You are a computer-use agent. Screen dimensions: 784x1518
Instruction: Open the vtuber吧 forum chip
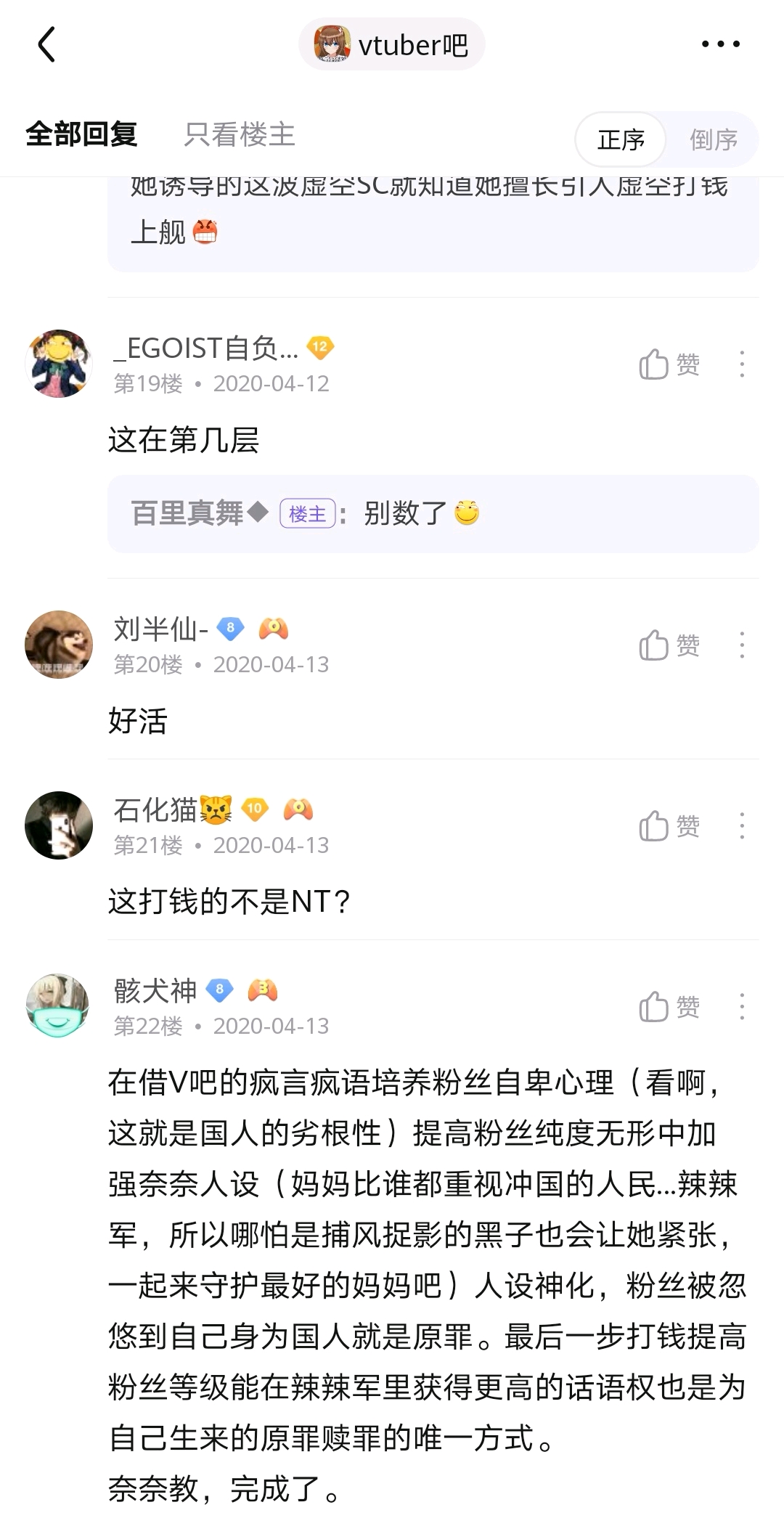tap(392, 45)
